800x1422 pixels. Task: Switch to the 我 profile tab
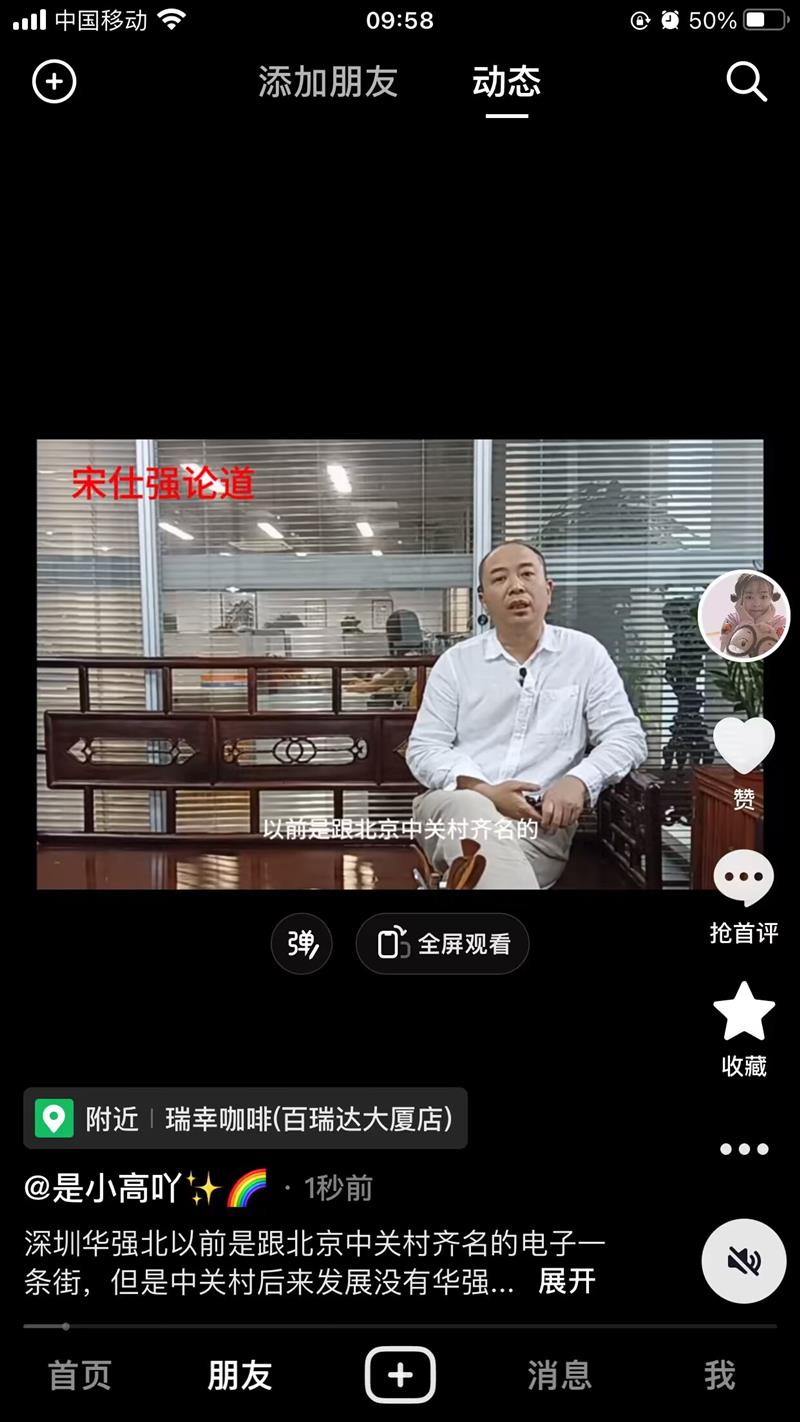pyautogui.click(x=719, y=1375)
